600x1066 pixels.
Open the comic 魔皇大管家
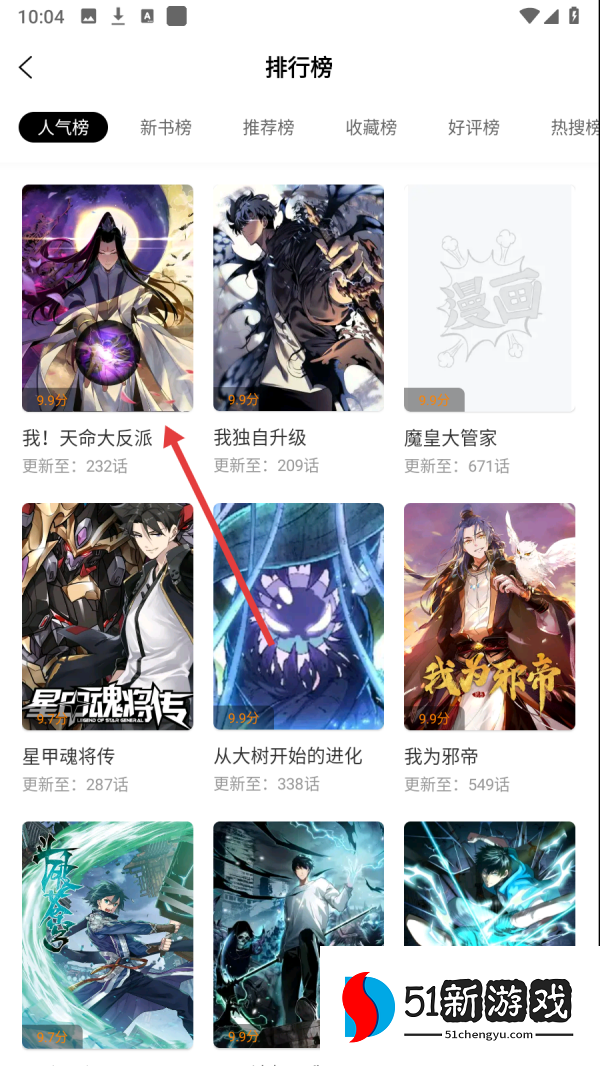point(489,298)
